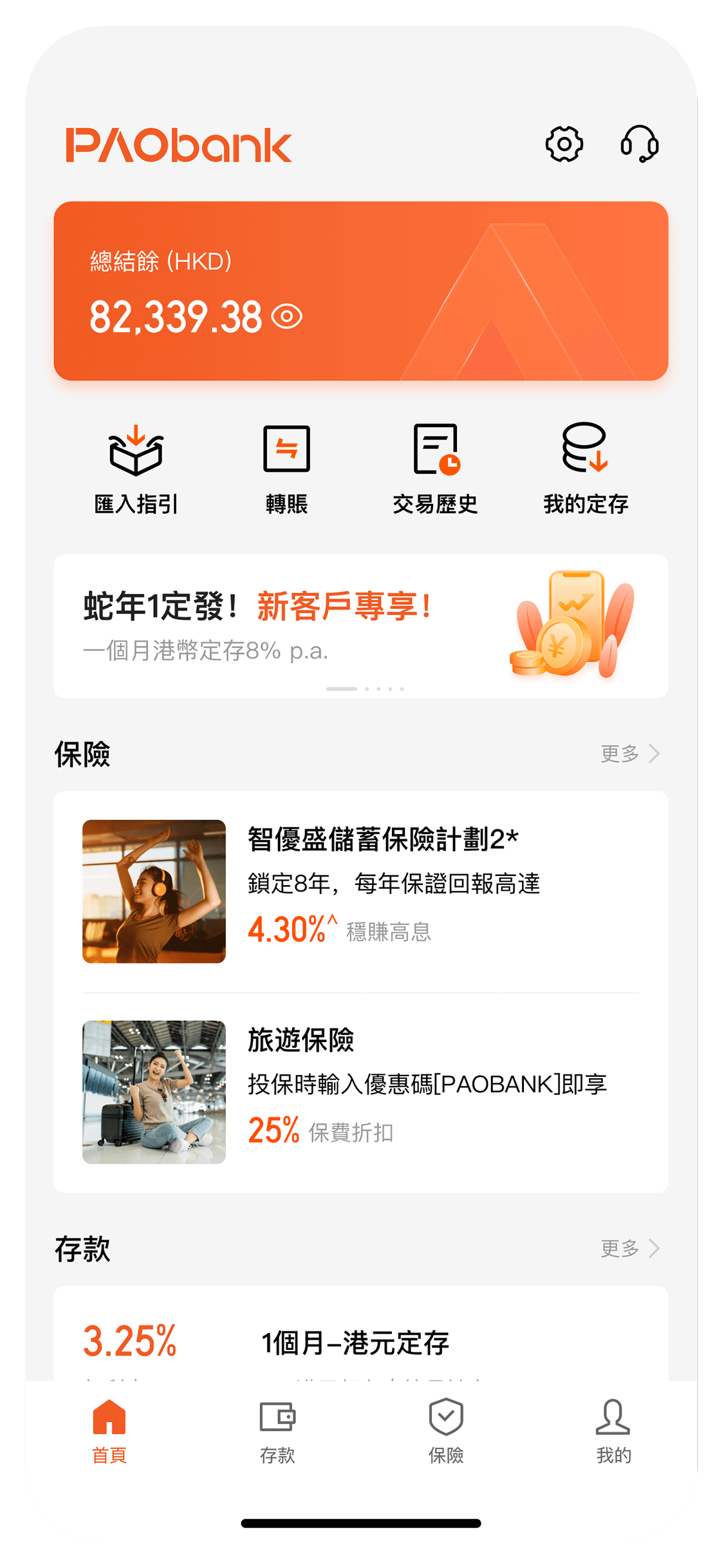Open 智優盛儲蓄保險計劃2 insurance card

360,891
